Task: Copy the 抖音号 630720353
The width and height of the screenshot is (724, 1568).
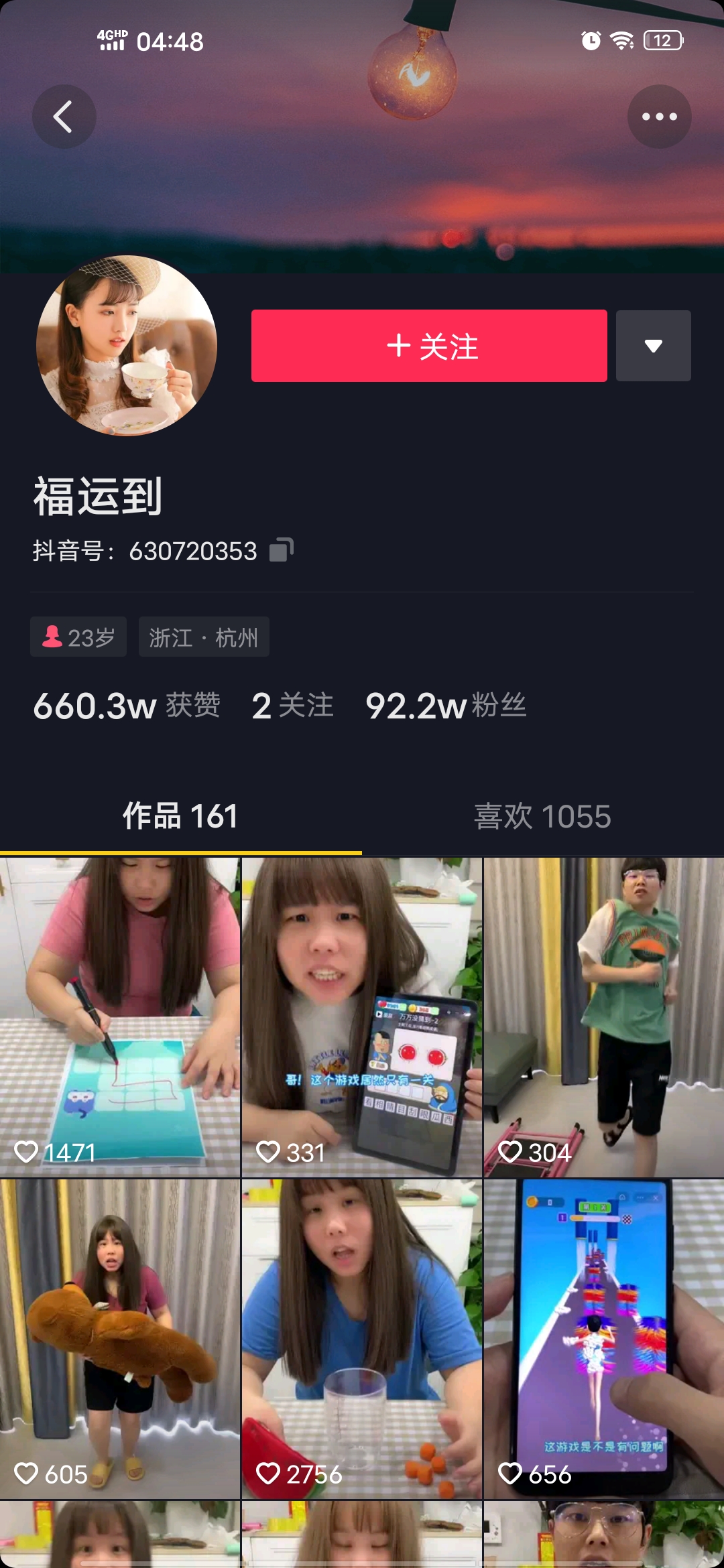Action: pos(281,550)
